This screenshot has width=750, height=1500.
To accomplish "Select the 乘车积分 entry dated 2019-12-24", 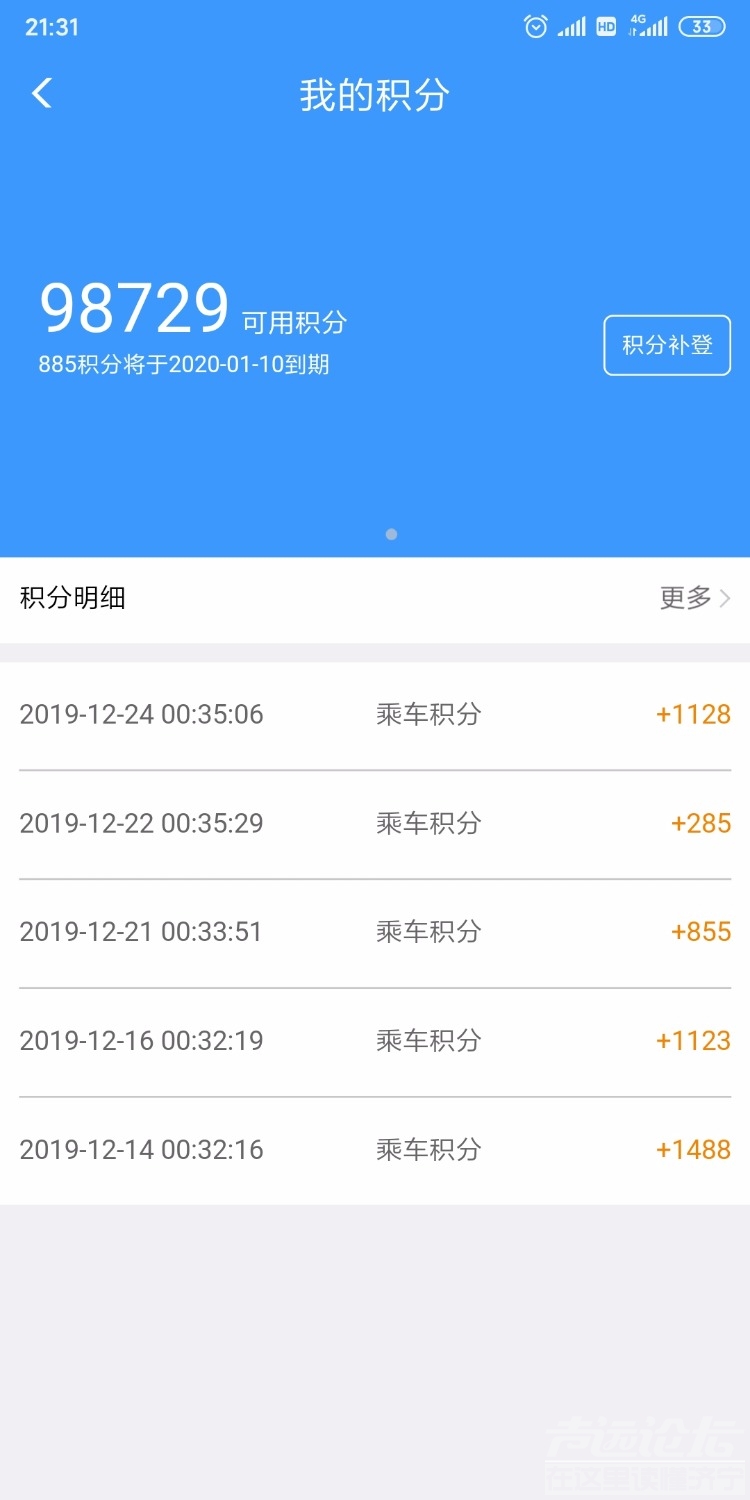I will tap(375, 714).
